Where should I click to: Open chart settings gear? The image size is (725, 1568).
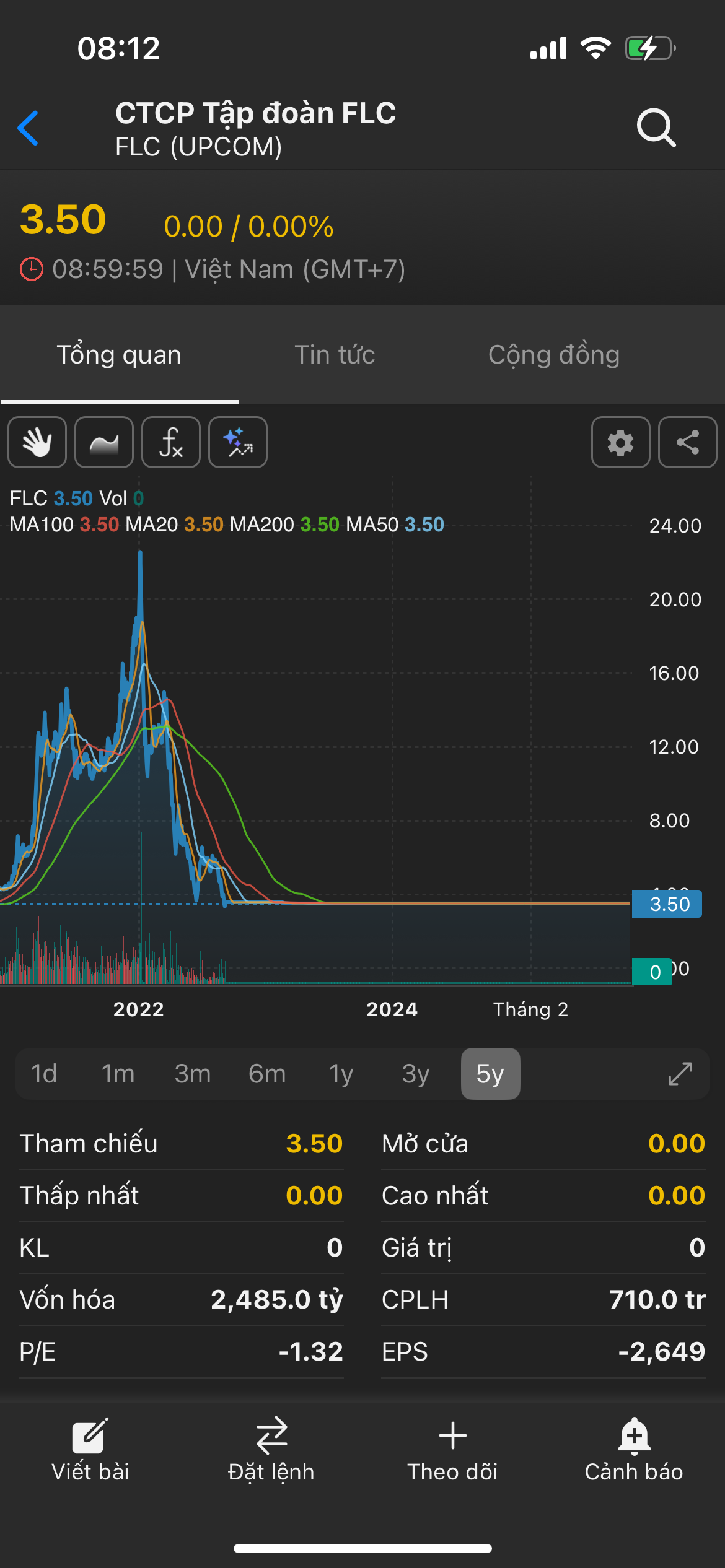coord(620,442)
